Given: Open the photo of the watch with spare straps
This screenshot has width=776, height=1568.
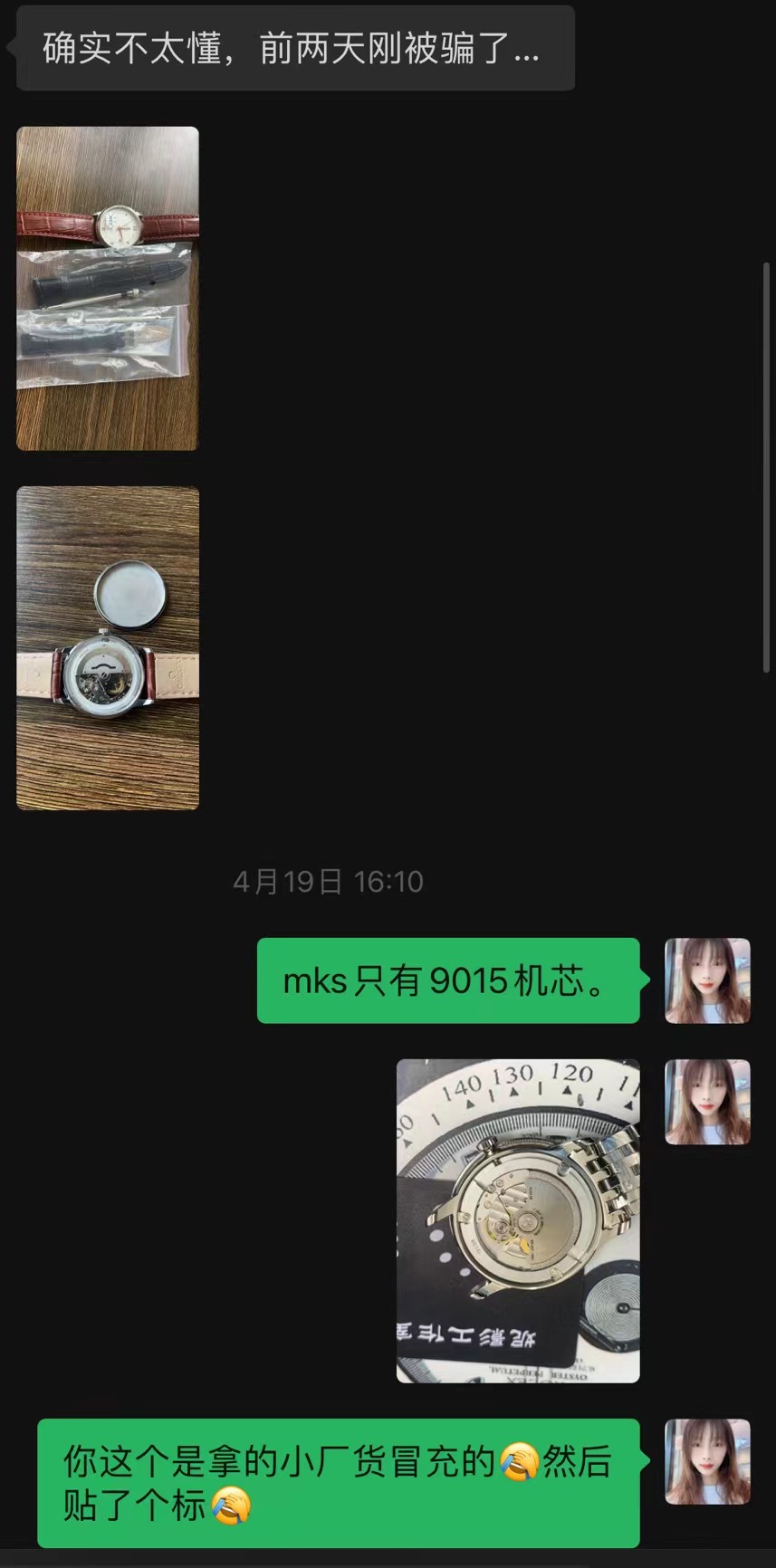Looking at the screenshot, I should coord(108,288).
